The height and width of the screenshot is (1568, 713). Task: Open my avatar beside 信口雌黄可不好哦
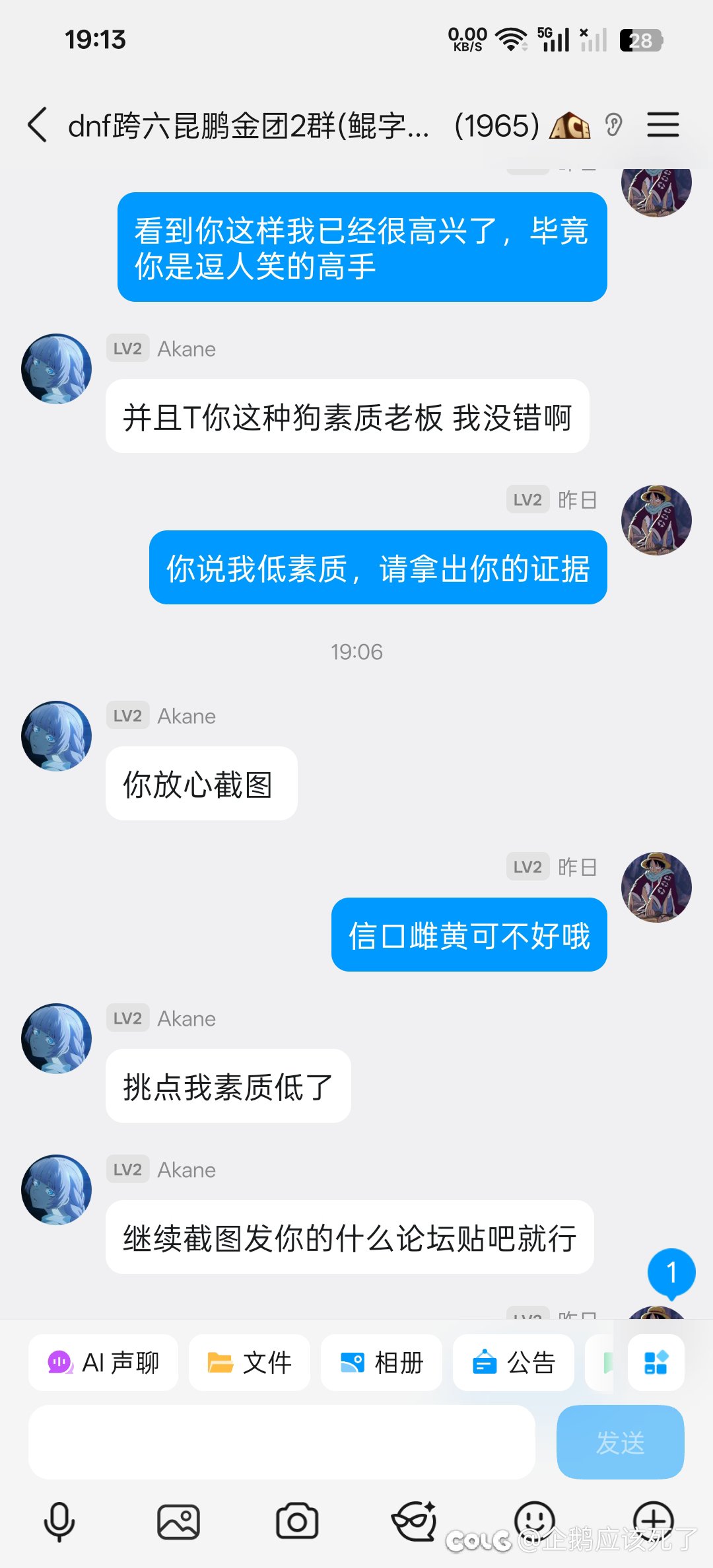[x=656, y=887]
